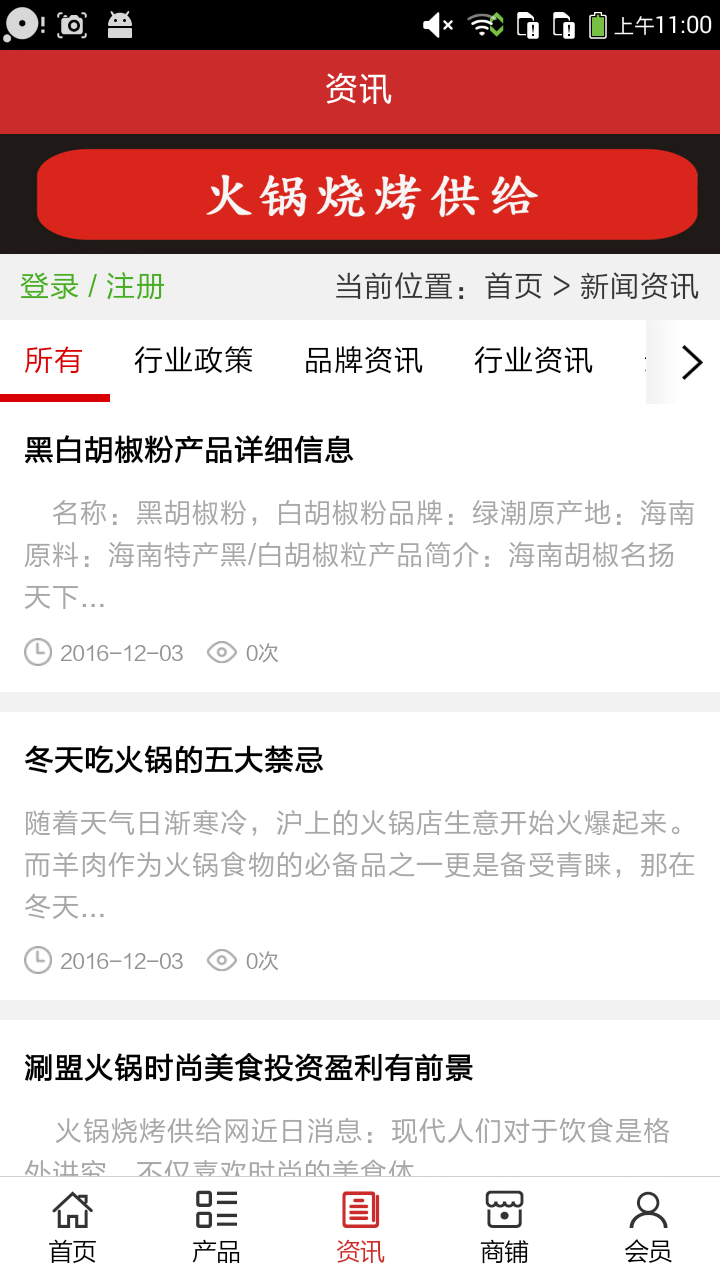Show more categories with the right arrow
The width and height of the screenshot is (720, 1280).
[691, 362]
